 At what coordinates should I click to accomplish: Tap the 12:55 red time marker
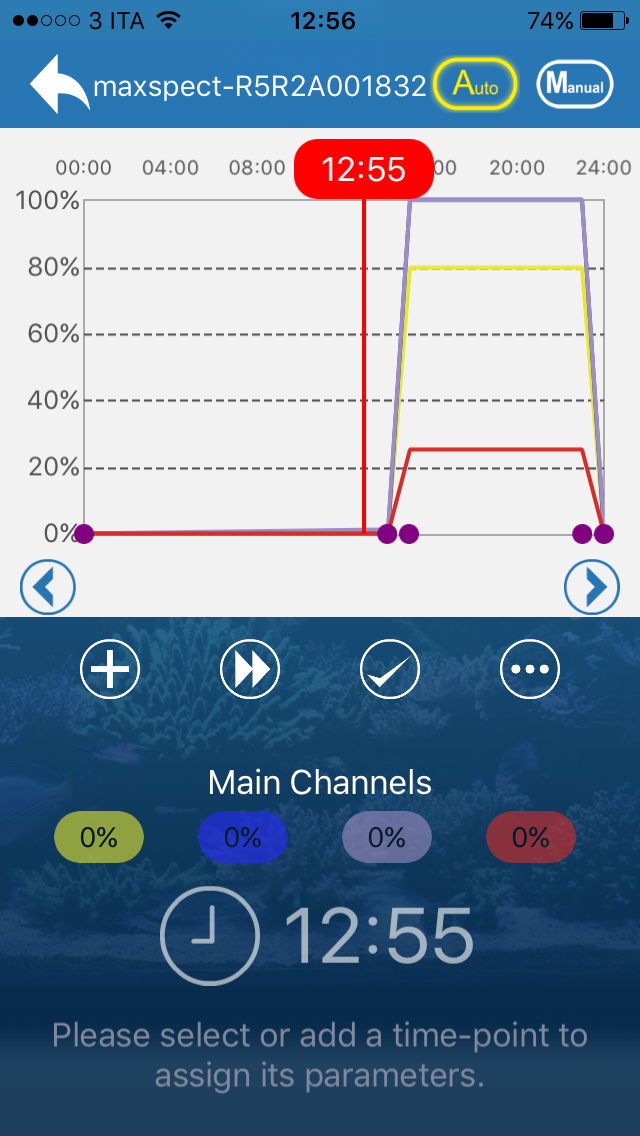[364, 169]
